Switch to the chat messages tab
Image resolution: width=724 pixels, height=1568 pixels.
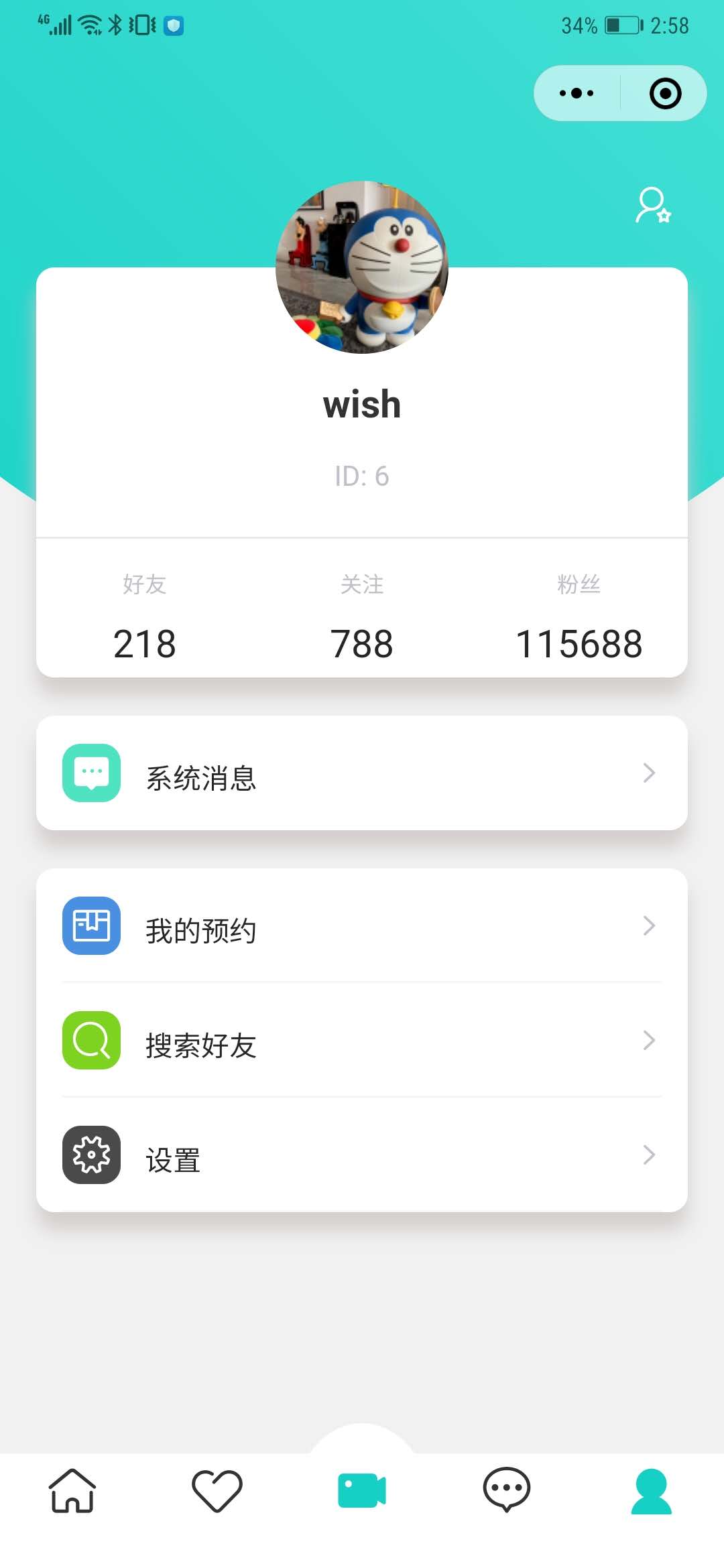pyautogui.click(x=507, y=1490)
